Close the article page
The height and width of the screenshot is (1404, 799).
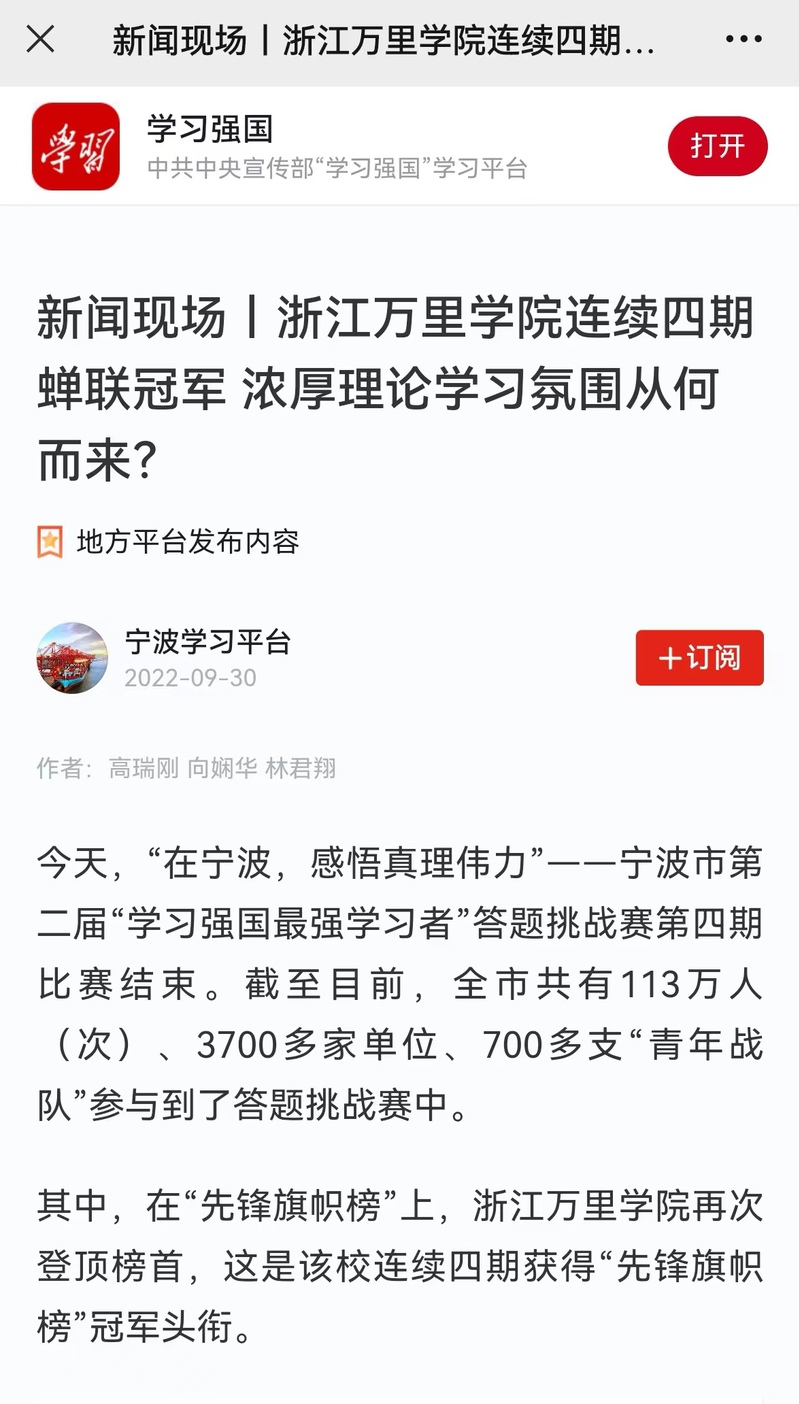coord(40,40)
